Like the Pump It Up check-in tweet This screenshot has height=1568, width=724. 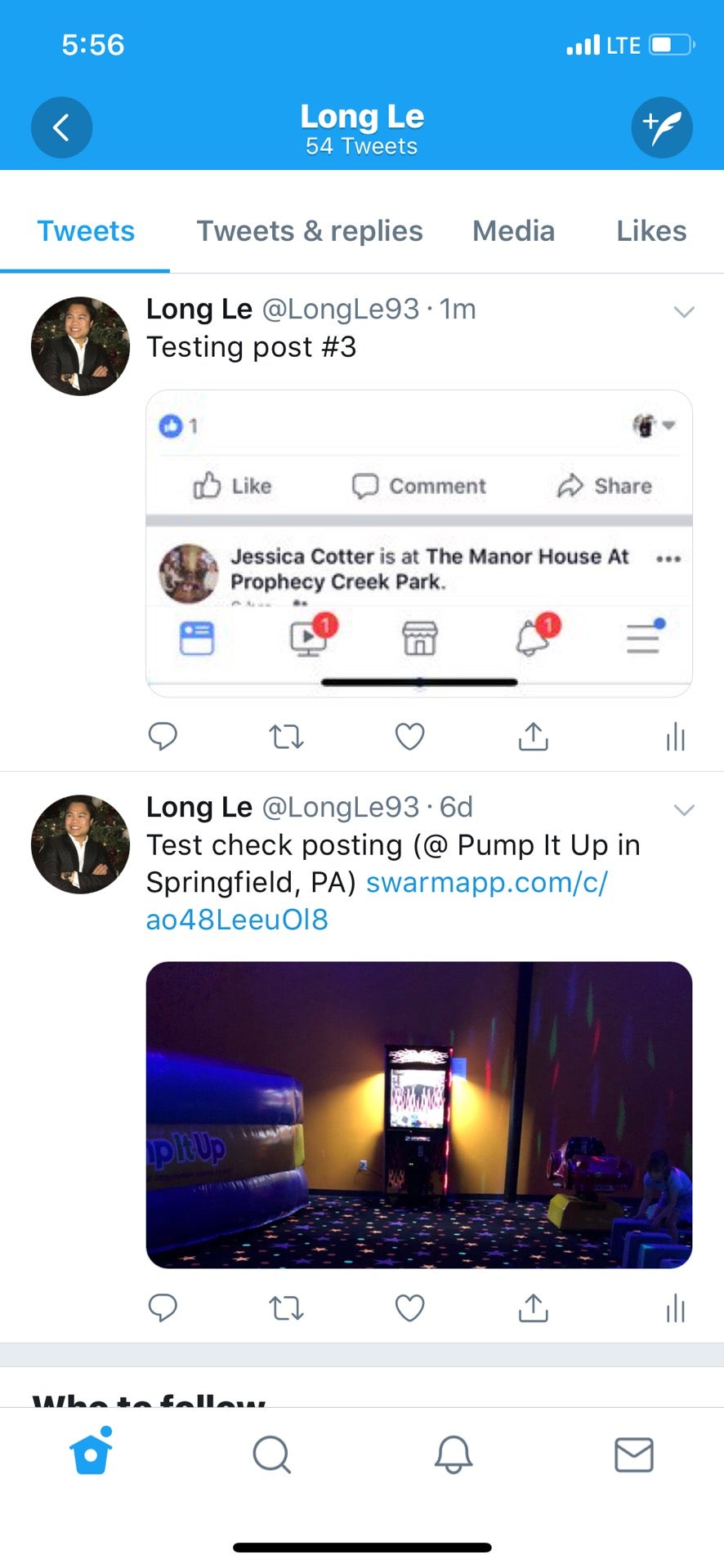point(409,1308)
